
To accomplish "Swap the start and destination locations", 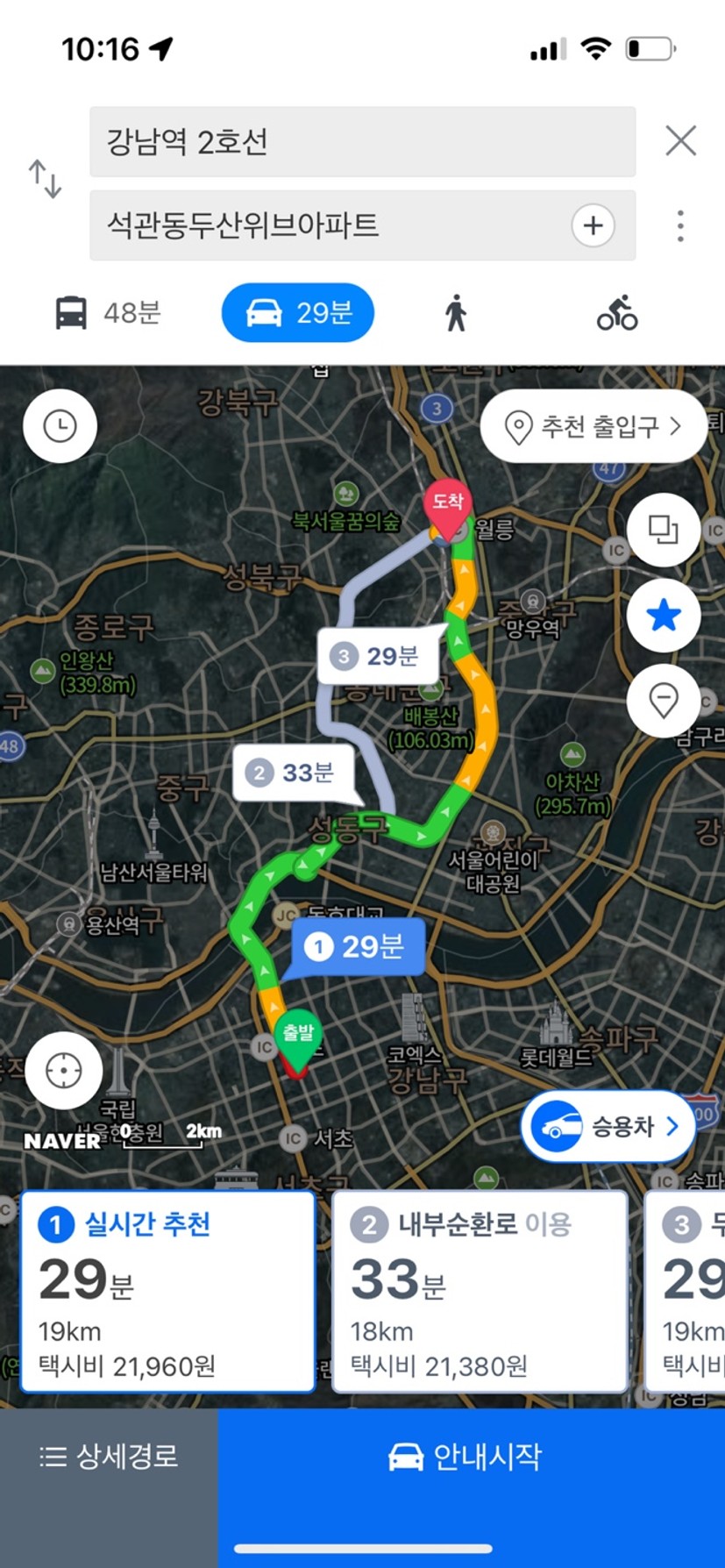I will (45, 178).
